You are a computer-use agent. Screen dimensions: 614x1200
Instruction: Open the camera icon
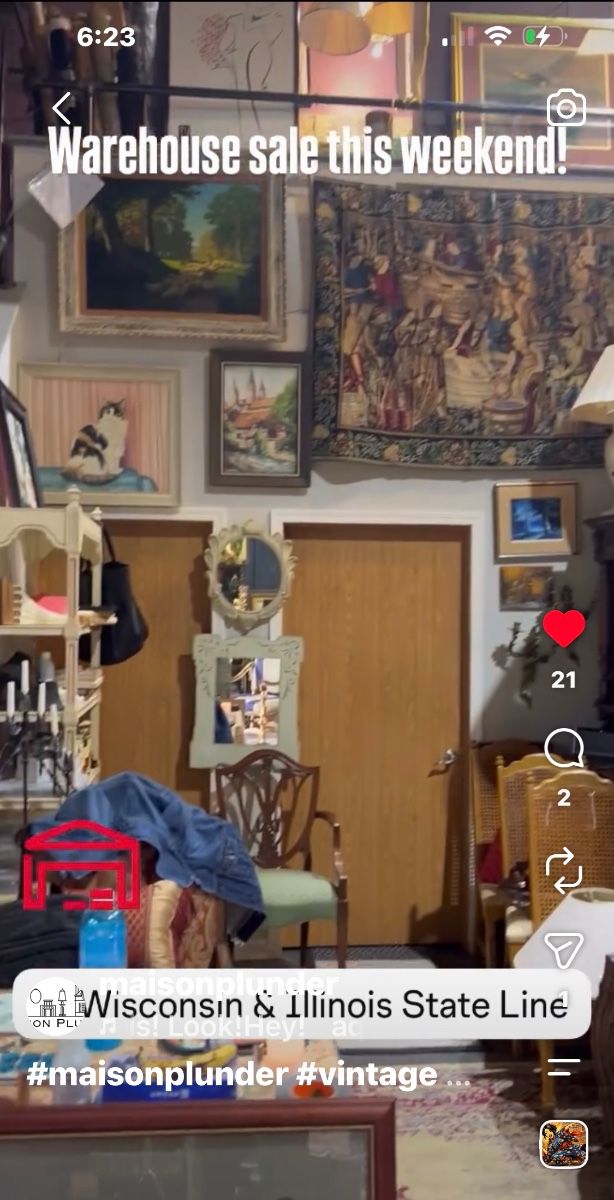click(x=566, y=108)
